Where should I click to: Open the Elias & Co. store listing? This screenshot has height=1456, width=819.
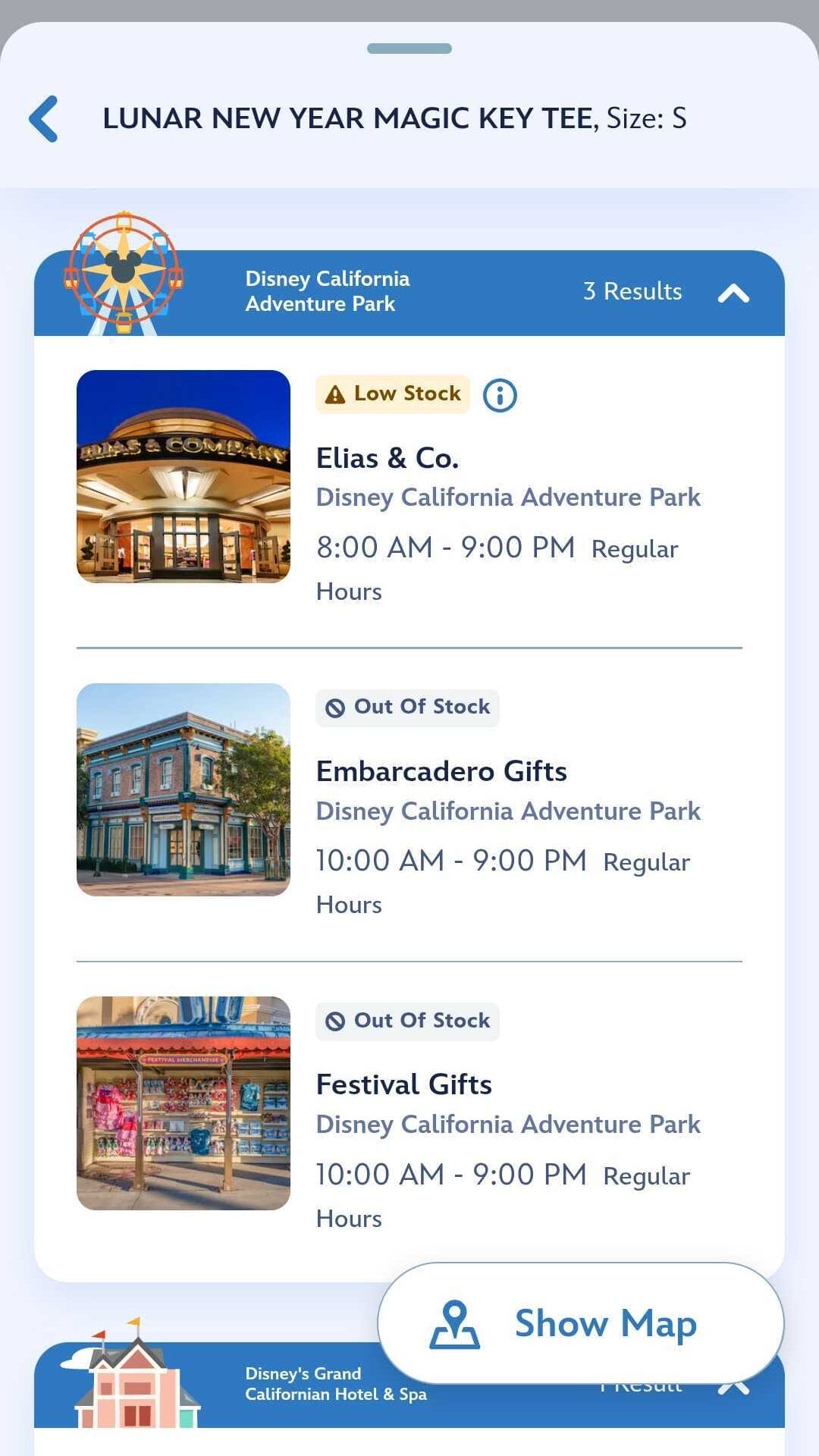click(x=387, y=459)
